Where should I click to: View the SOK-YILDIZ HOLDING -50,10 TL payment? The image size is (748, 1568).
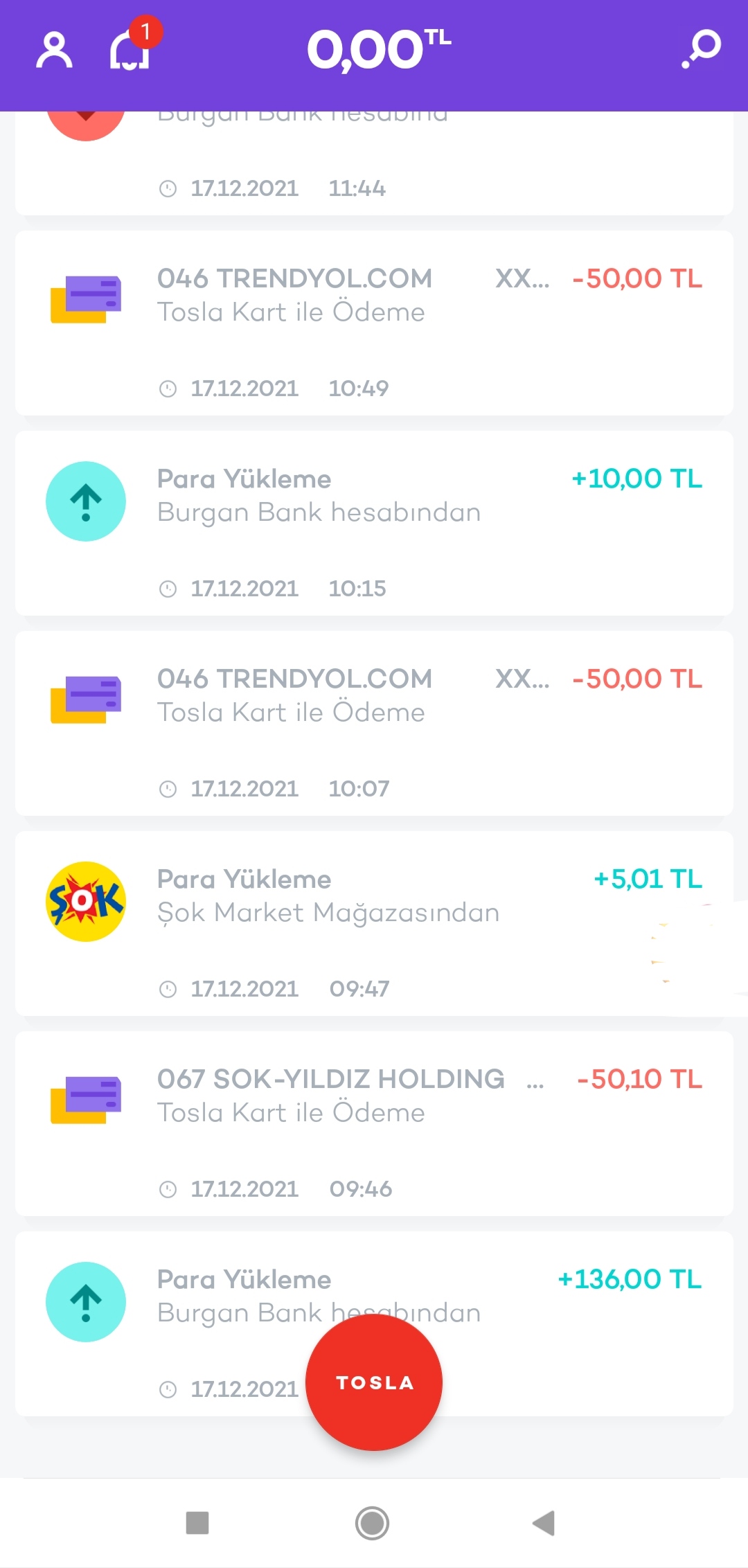click(x=374, y=1124)
